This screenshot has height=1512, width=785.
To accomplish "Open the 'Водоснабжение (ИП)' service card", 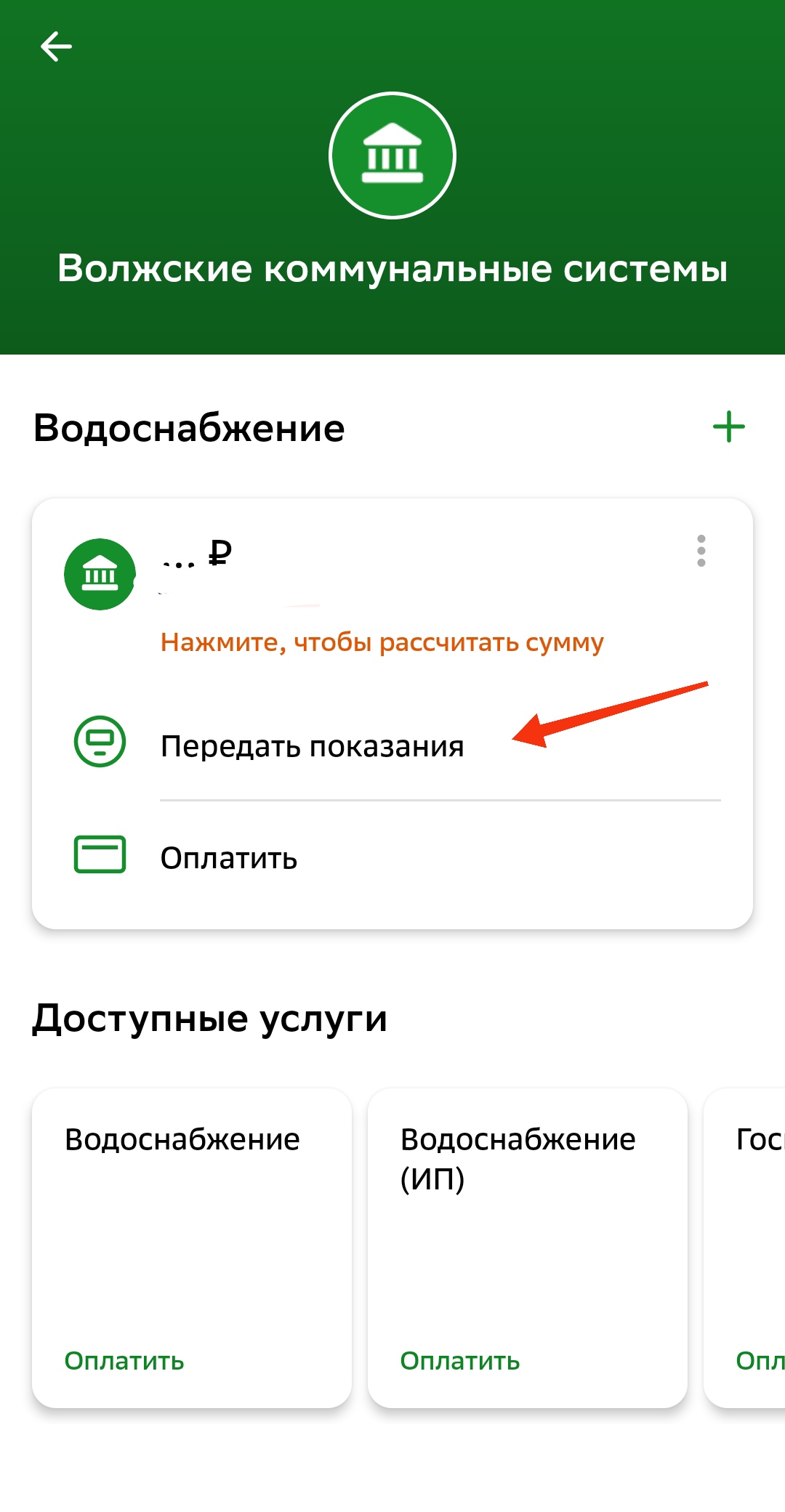I will point(528,1248).
